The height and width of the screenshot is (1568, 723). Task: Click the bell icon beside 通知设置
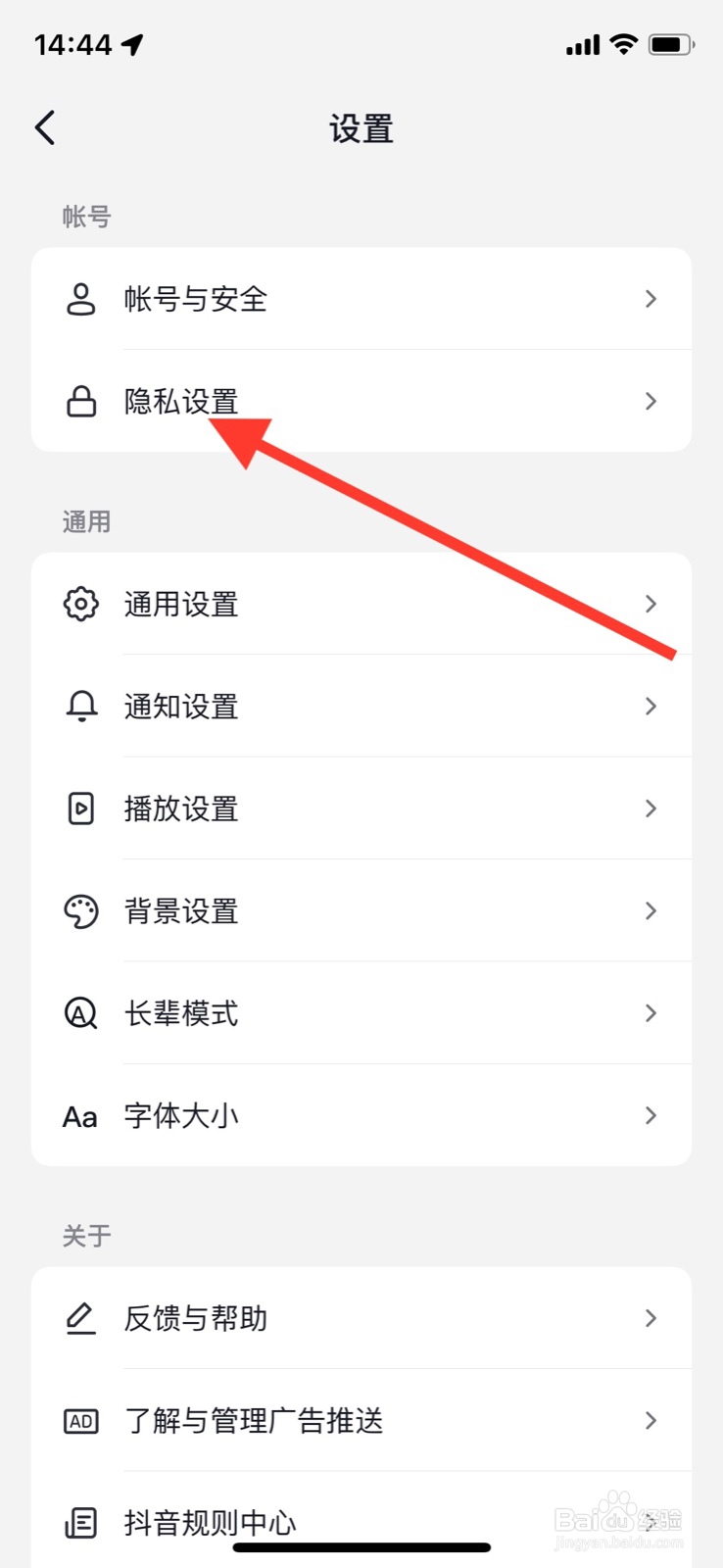pyautogui.click(x=80, y=706)
